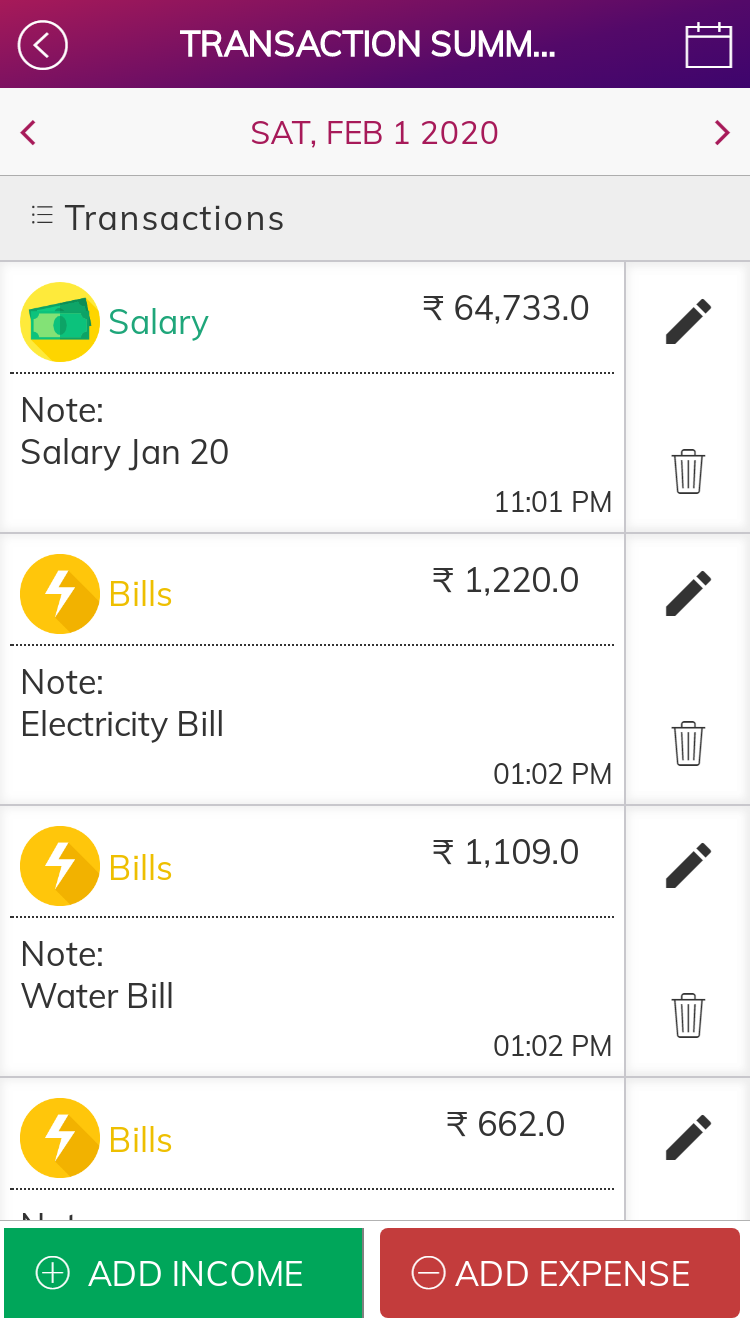Delete the Water Bill transaction
The width and height of the screenshot is (750, 1334).
(x=688, y=1015)
